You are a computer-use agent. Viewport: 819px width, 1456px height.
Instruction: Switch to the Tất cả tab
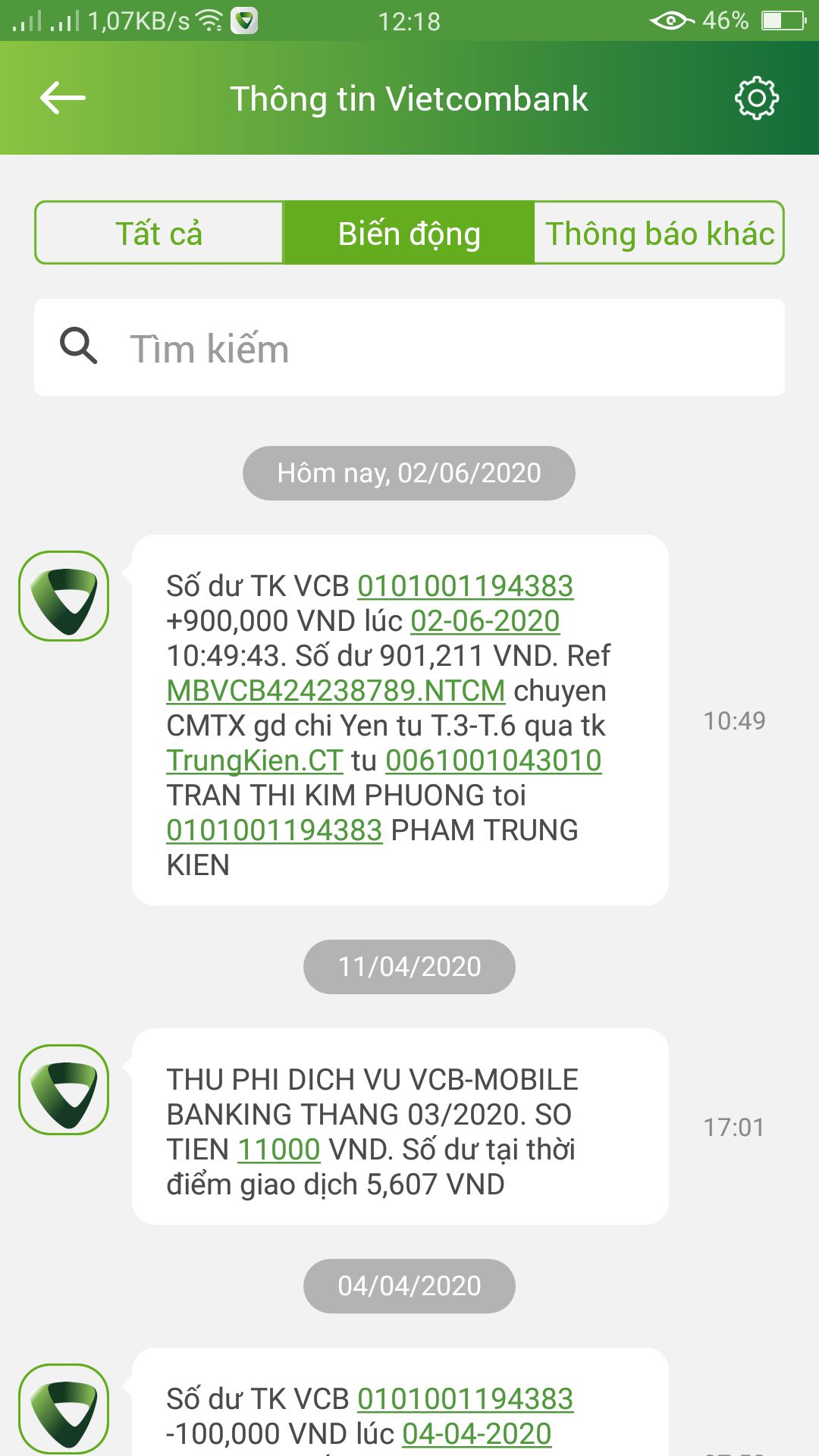click(x=159, y=233)
